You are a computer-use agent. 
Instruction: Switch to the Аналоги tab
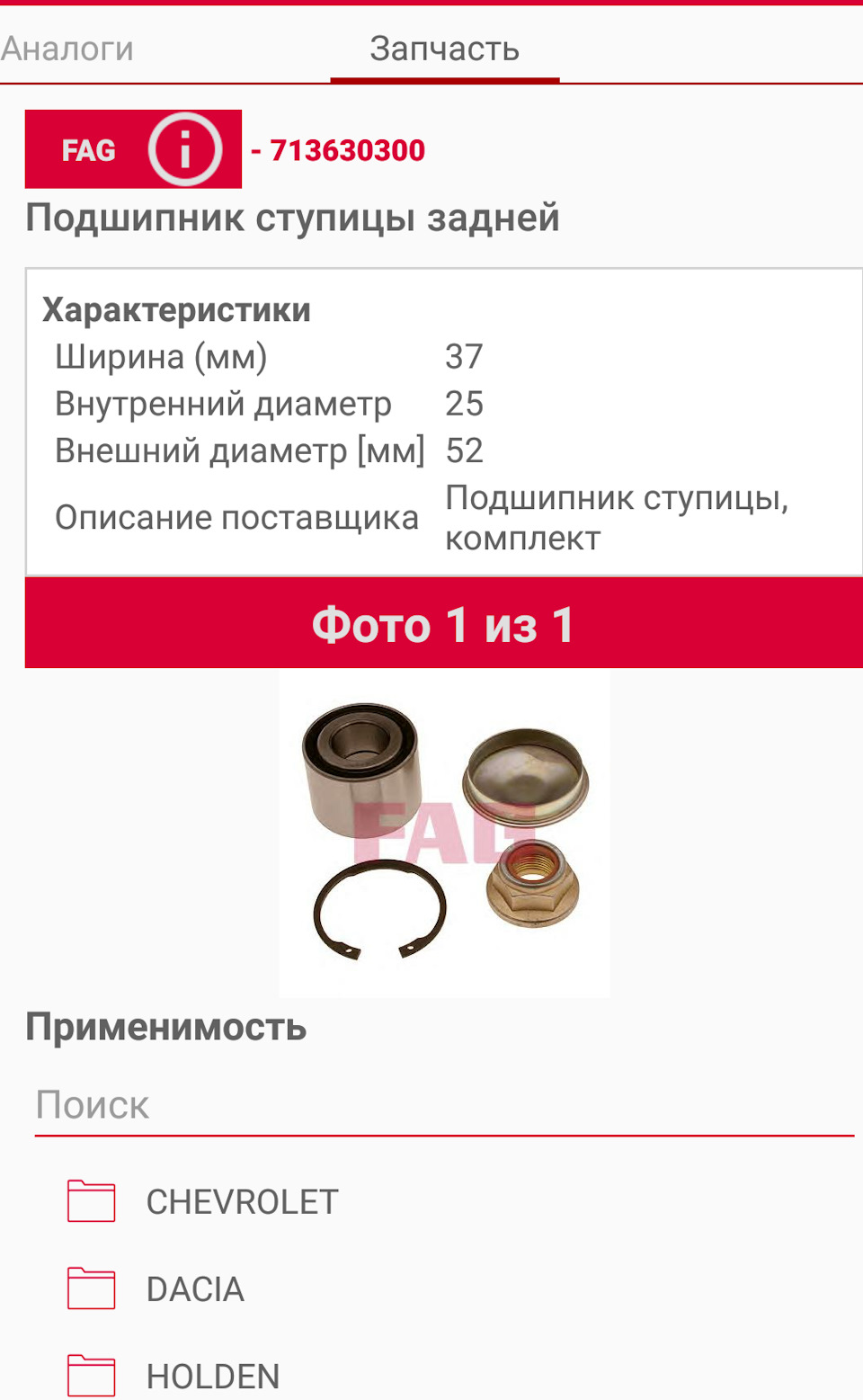coord(67,49)
